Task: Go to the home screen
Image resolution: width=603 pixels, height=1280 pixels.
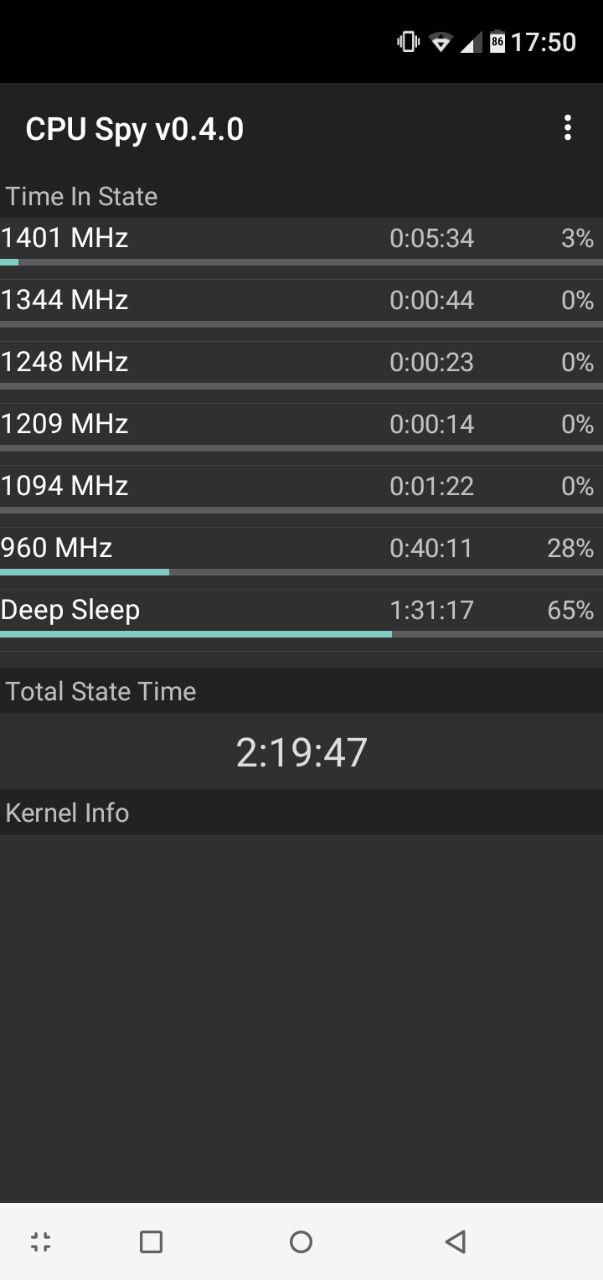Action: pos(301,1242)
